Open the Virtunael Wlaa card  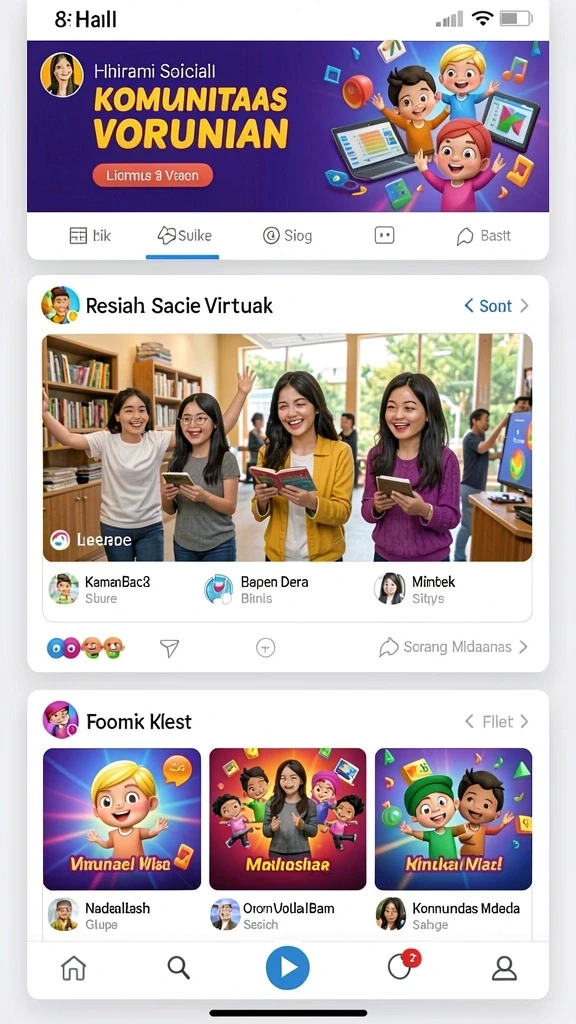[x=122, y=819]
